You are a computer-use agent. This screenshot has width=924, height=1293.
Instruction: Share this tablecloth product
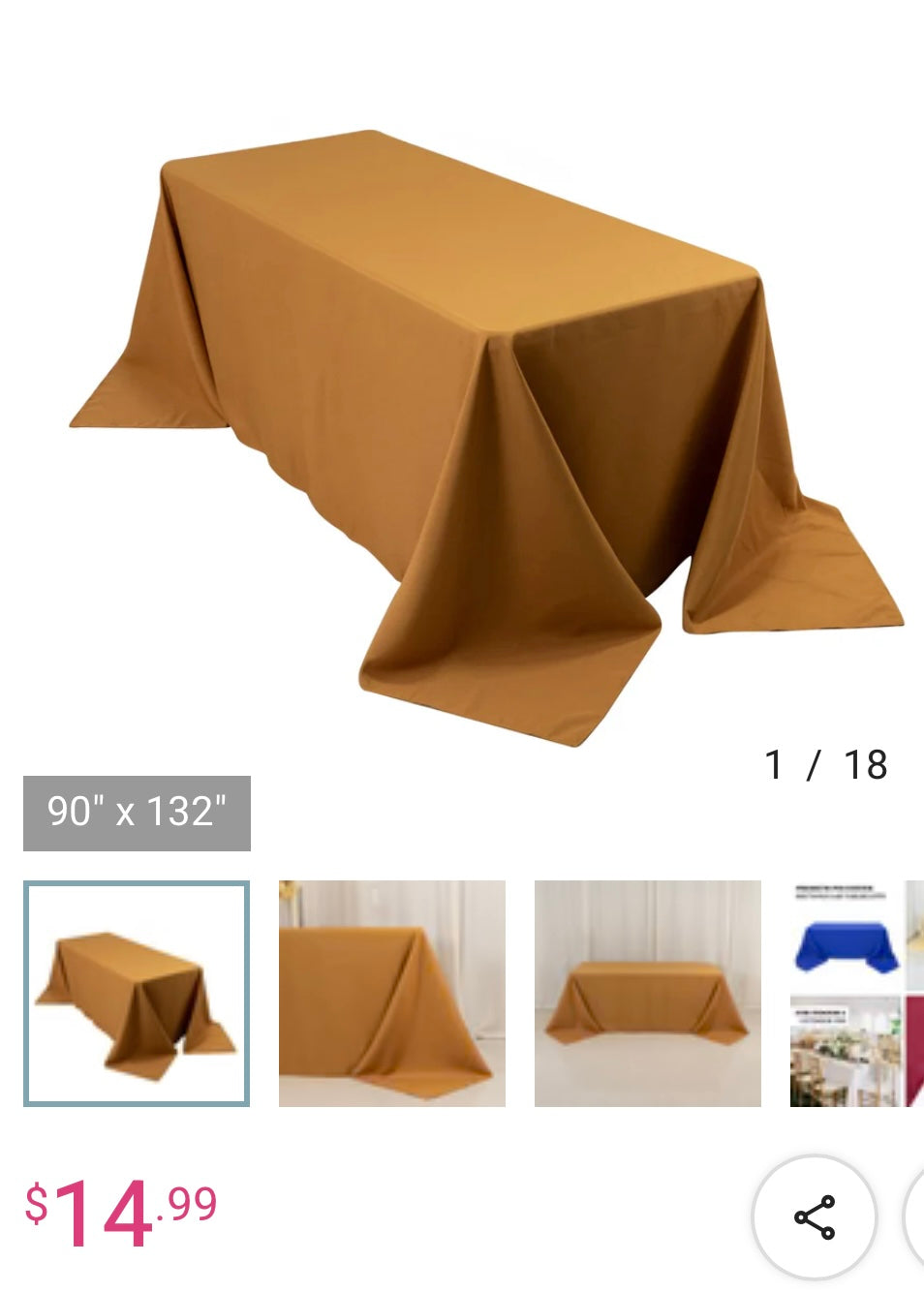pos(815,1217)
